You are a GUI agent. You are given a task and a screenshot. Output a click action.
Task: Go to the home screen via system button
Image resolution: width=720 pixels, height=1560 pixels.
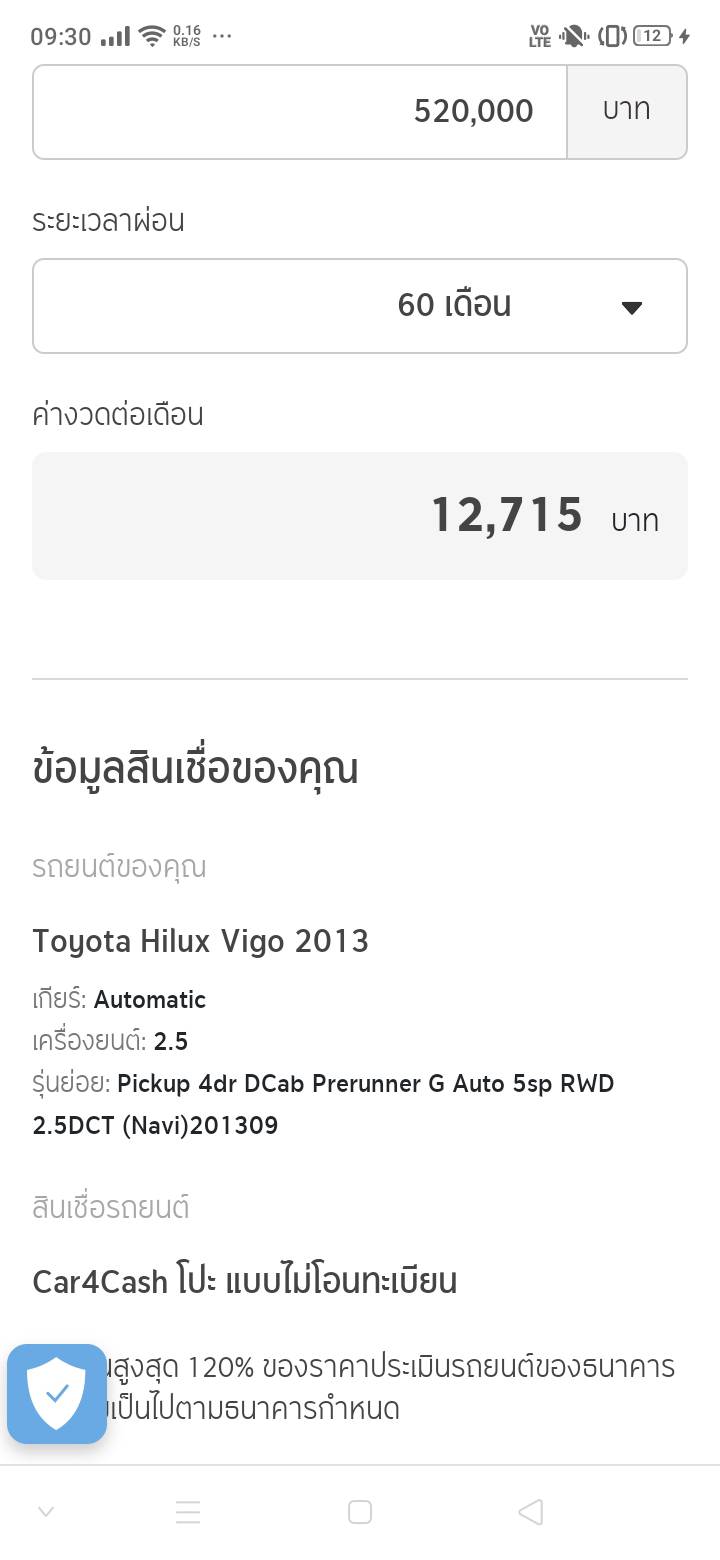click(x=360, y=1512)
